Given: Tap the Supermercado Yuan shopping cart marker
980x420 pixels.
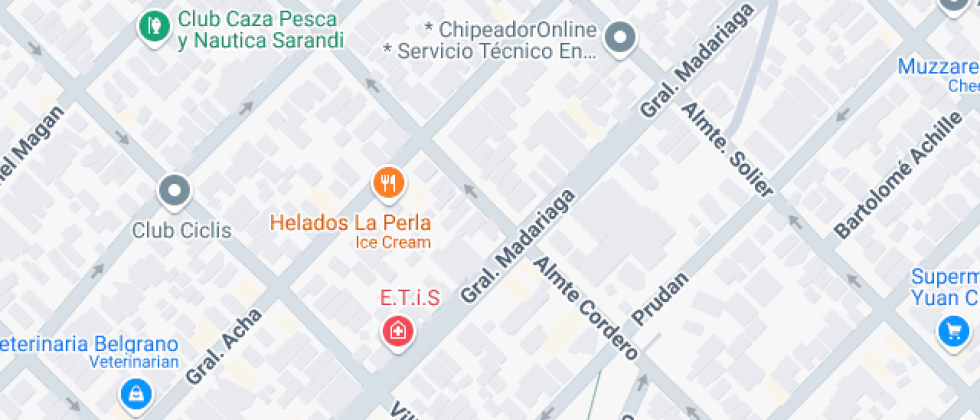Looking at the screenshot, I should (951, 331).
